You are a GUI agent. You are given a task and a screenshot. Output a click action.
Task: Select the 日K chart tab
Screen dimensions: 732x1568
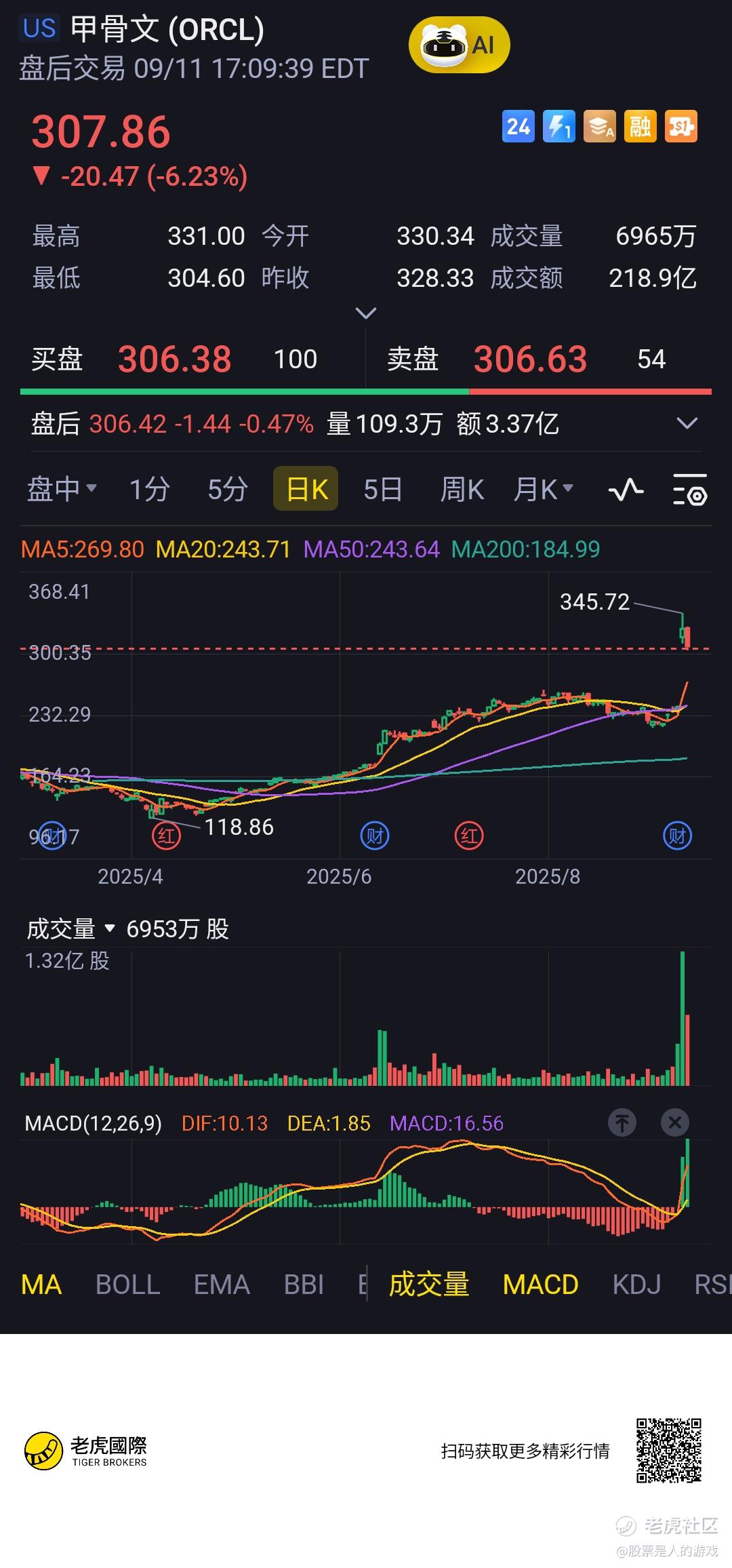click(306, 489)
